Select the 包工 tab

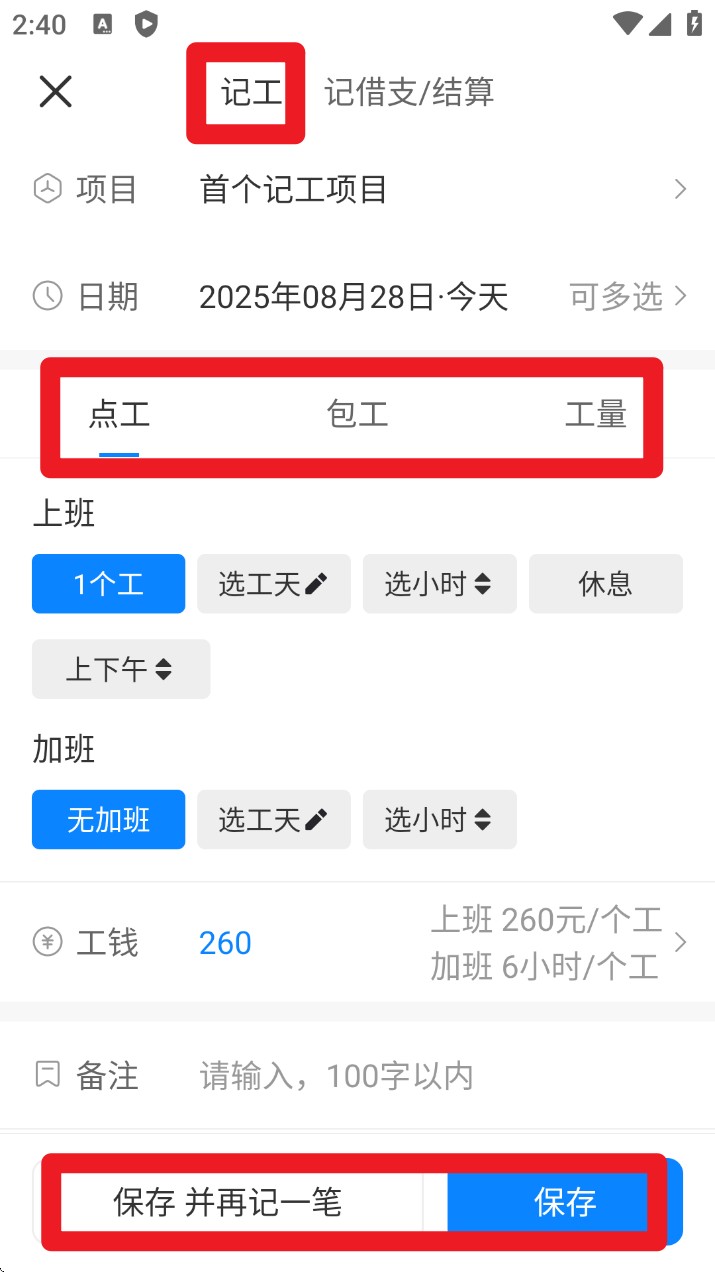(x=357, y=414)
